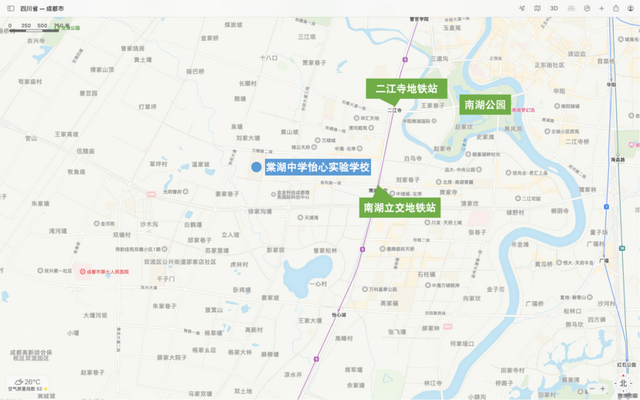Tap the plus icon in toolbar
The height and width of the screenshot is (400, 640).
click(x=601, y=8)
